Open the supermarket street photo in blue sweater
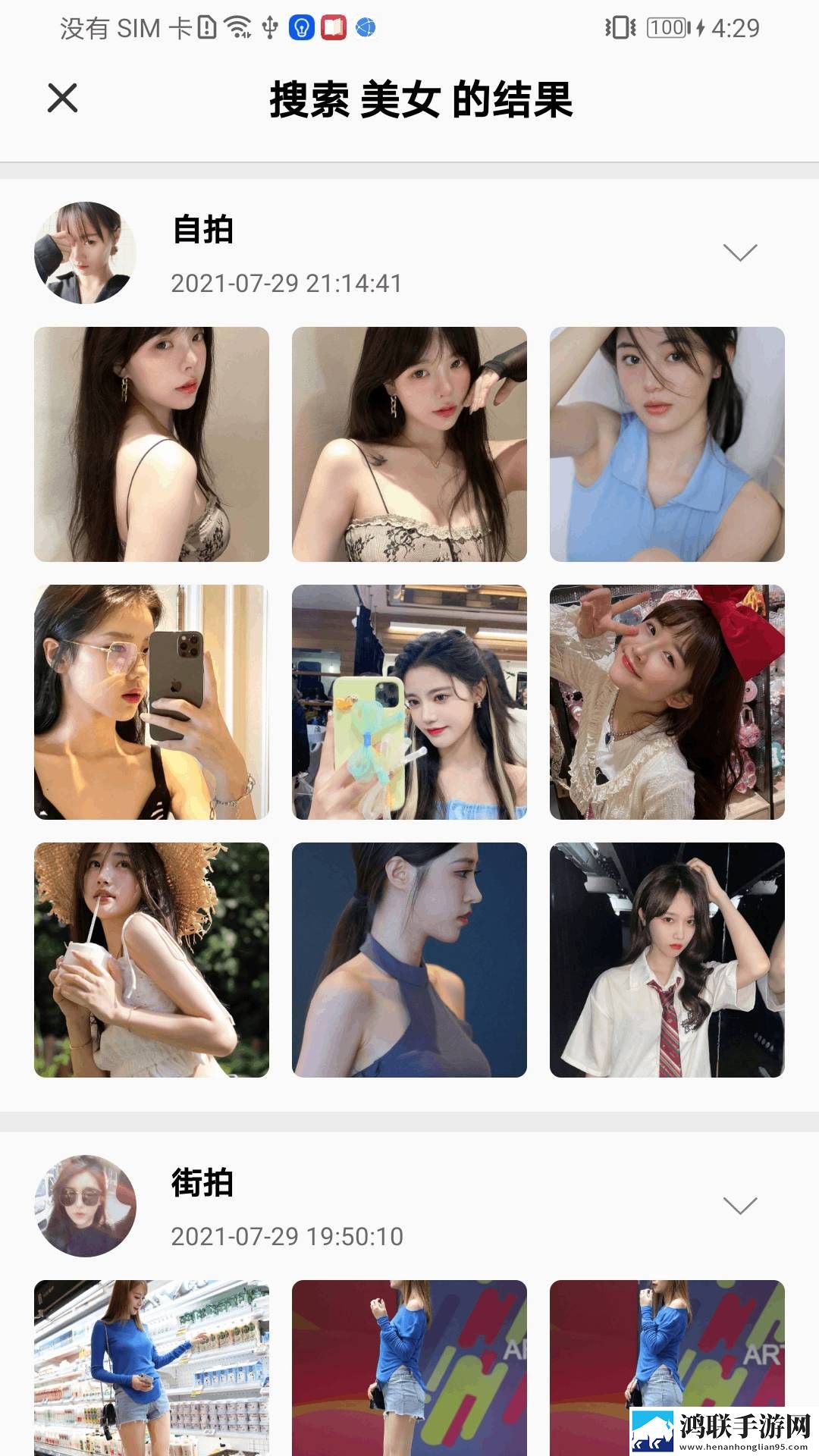The image size is (819, 1456). pyautogui.click(x=152, y=1368)
